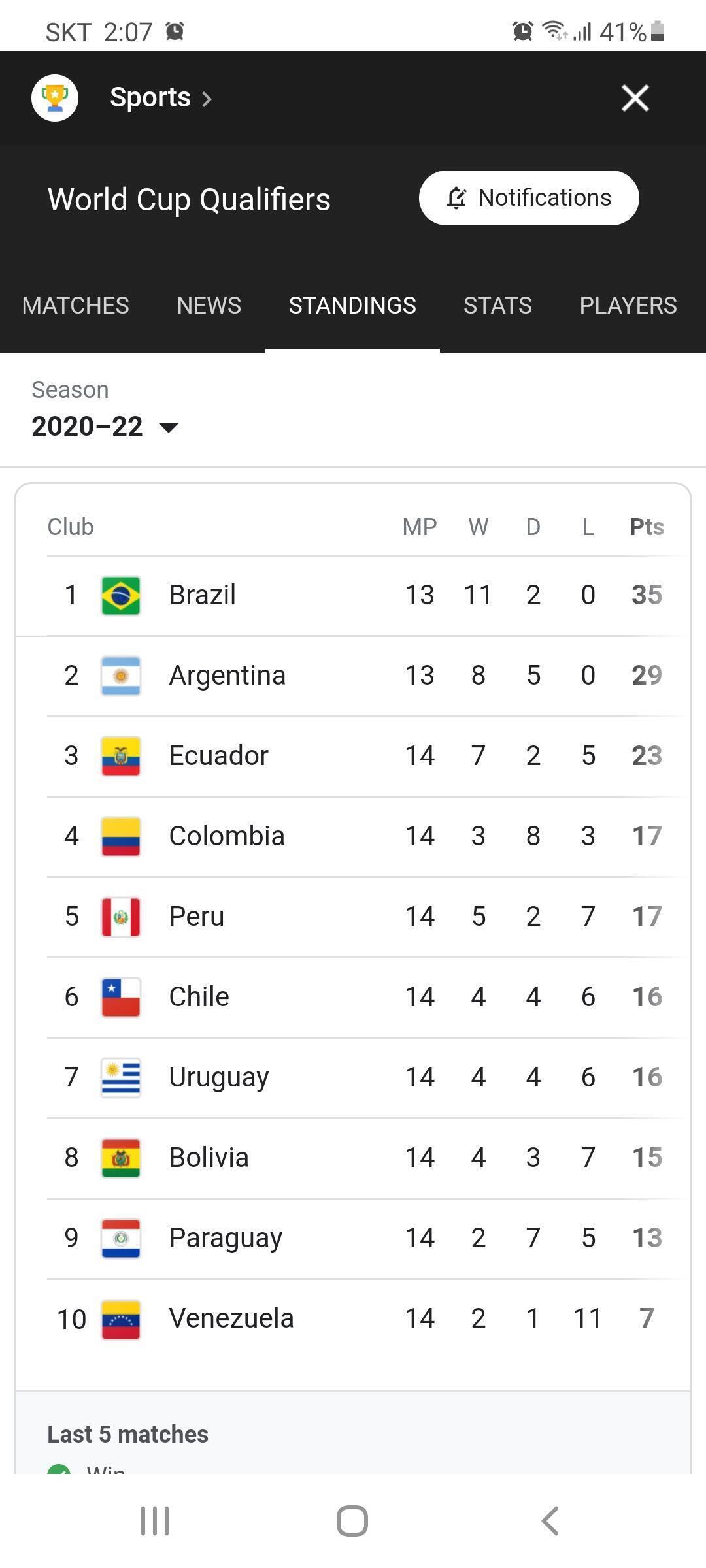Image resolution: width=706 pixels, height=1568 pixels.
Task: Close the Sports panel
Action: click(635, 99)
